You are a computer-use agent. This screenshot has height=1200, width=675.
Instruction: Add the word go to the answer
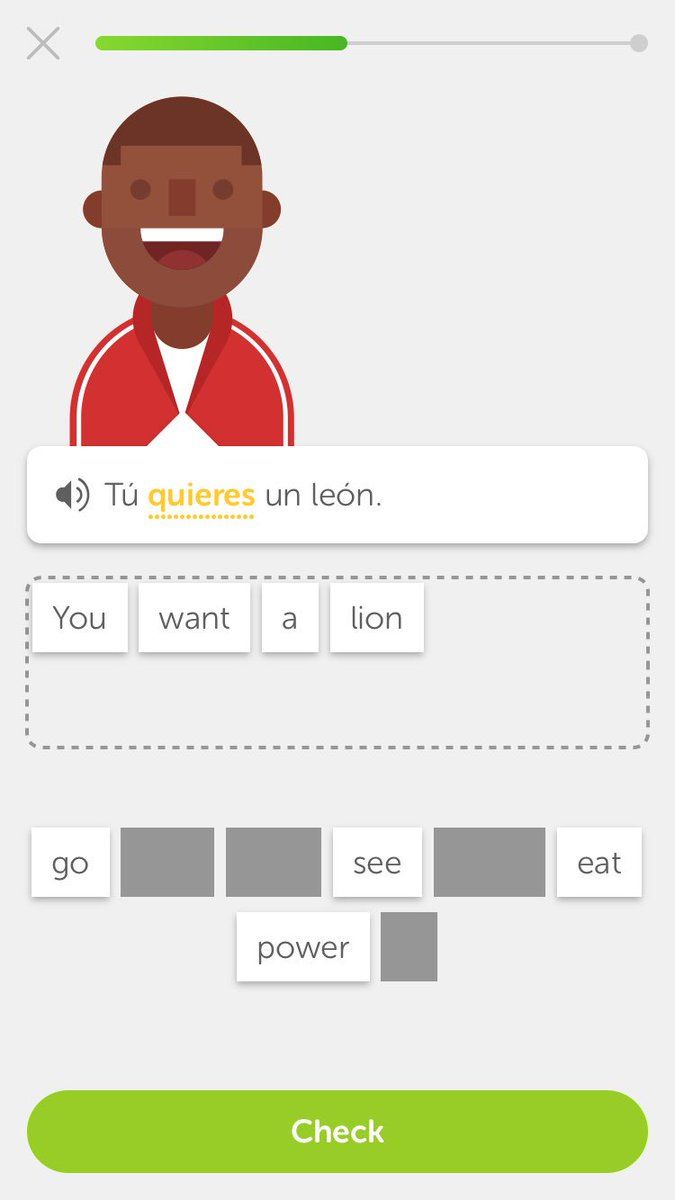tap(70, 863)
